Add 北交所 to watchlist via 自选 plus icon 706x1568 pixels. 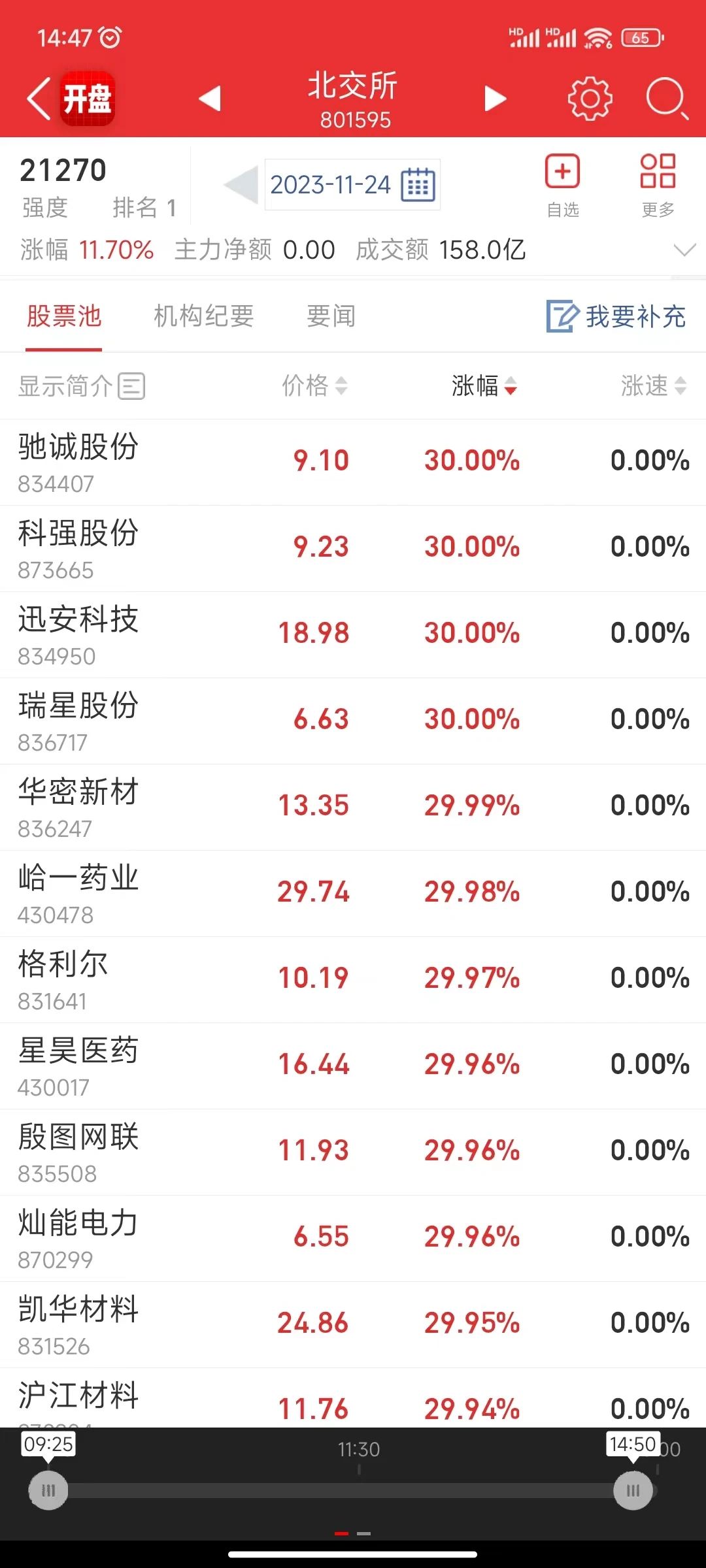pyautogui.click(x=562, y=172)
